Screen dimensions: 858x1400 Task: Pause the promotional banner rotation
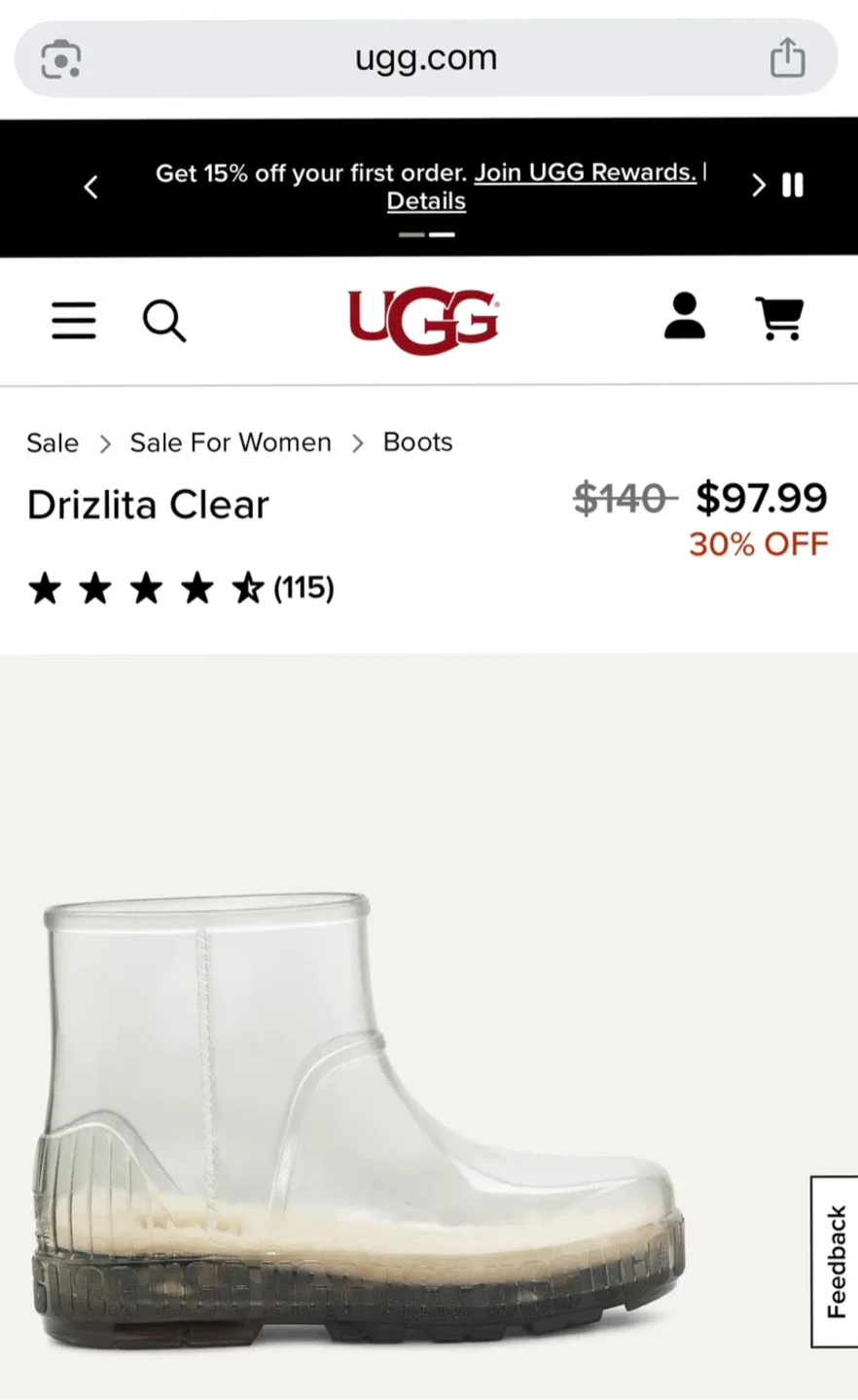tap(793, 186)
